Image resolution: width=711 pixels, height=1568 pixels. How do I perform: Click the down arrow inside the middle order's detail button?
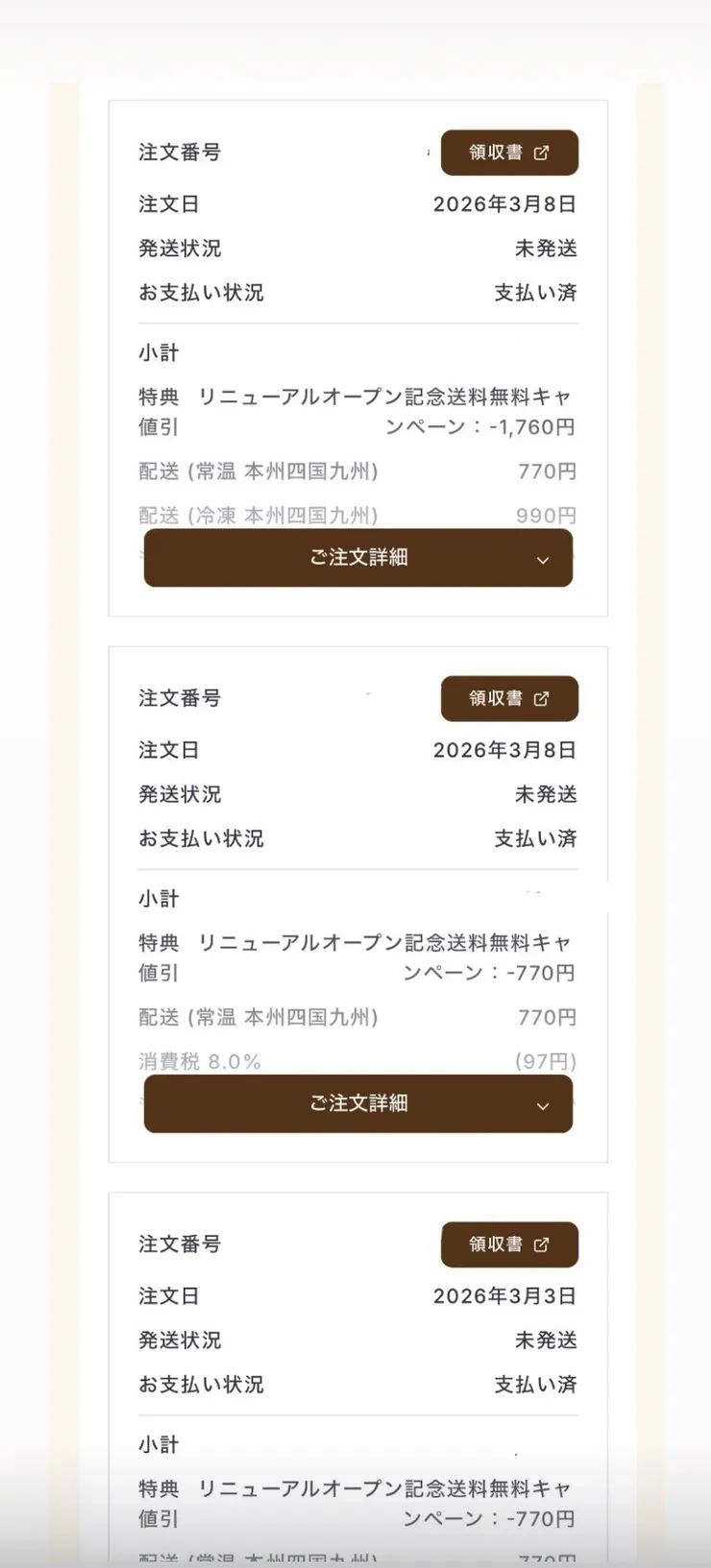point(544,1105)
